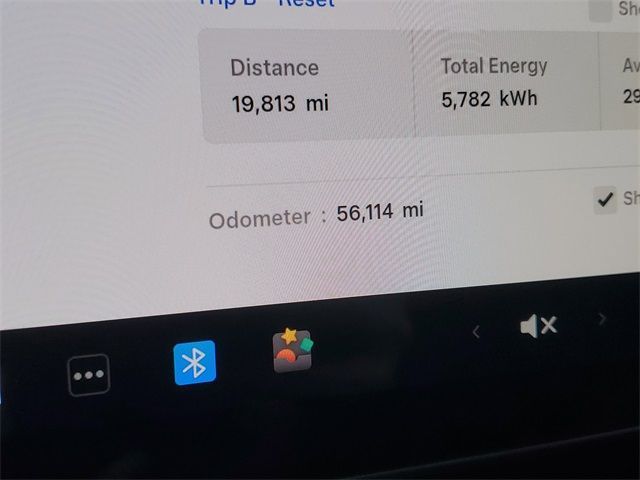
Task: Lower volume with the left chevron
Action: pos(476,331)
